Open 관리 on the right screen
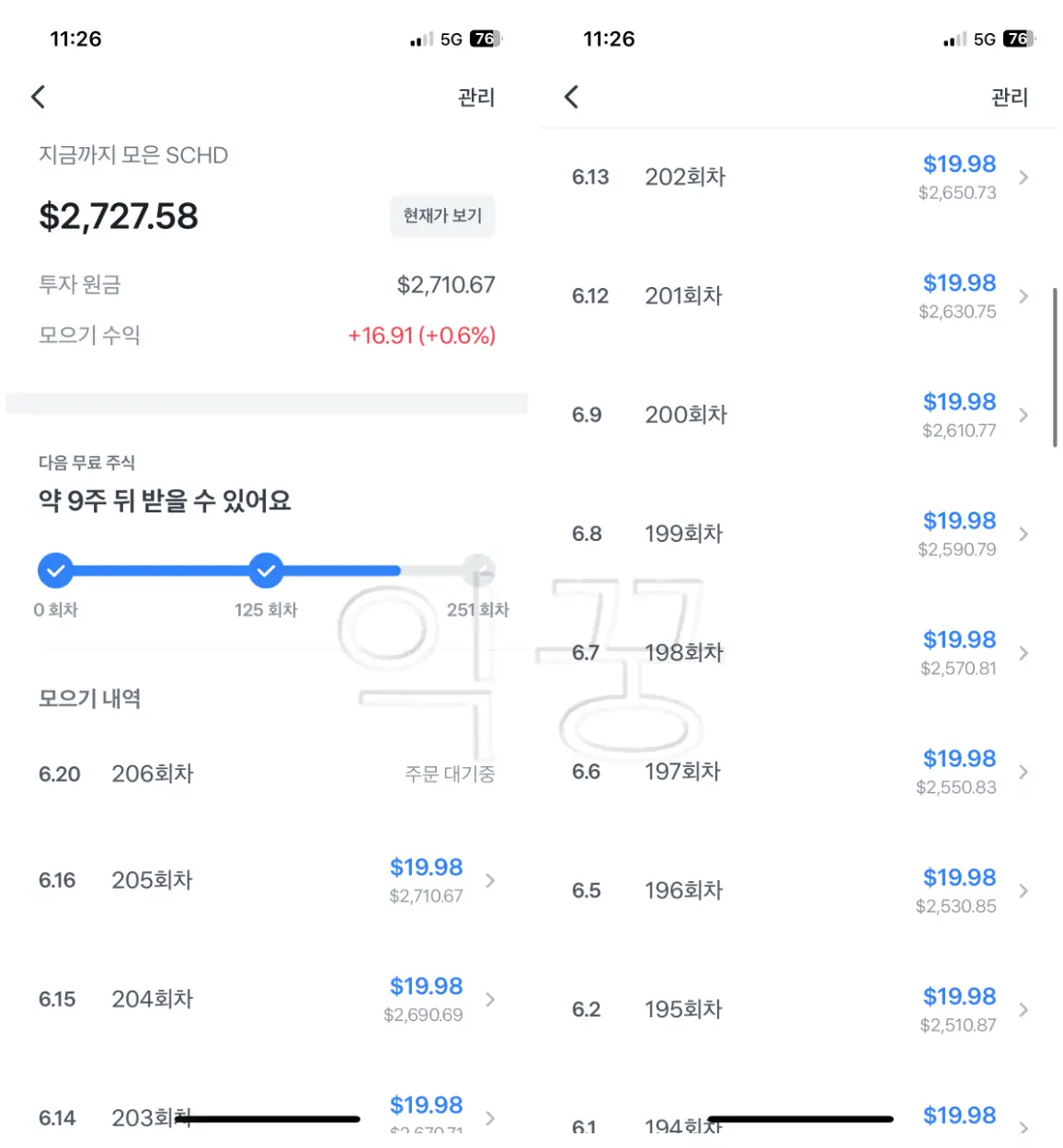Image resolution: width=1063 pixels, height=1148 pixels. click(1010, 98)
